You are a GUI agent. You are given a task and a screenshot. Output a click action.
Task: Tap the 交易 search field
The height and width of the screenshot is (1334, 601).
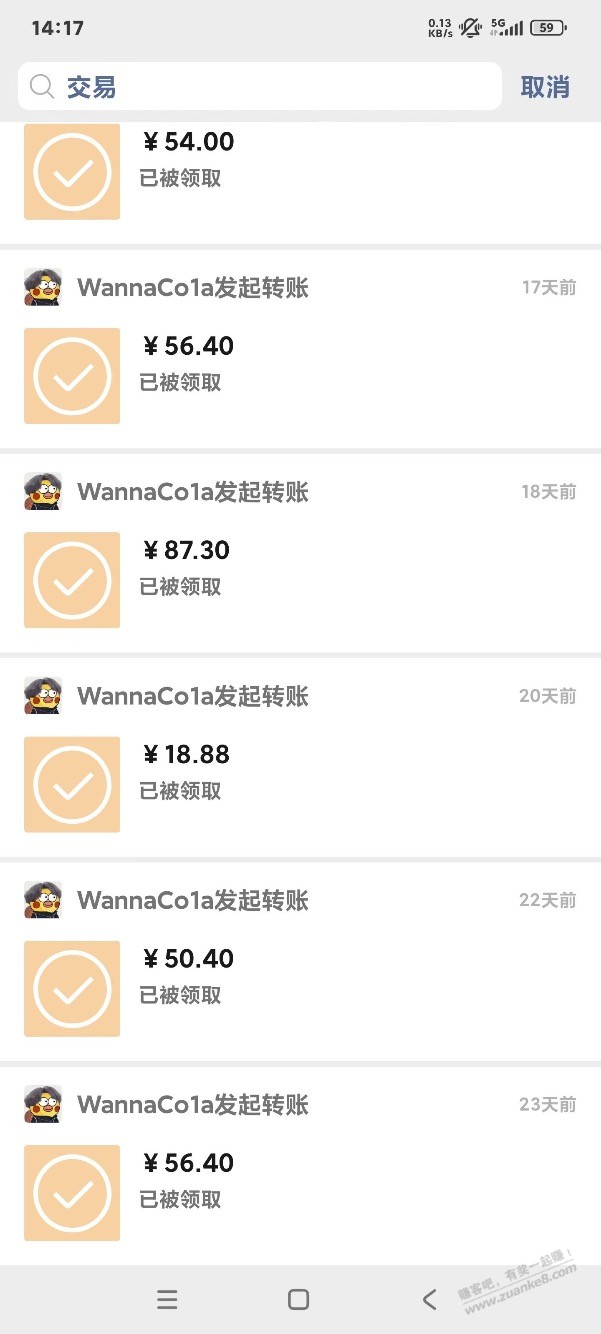pyautogui.click(x=260, y=87)
